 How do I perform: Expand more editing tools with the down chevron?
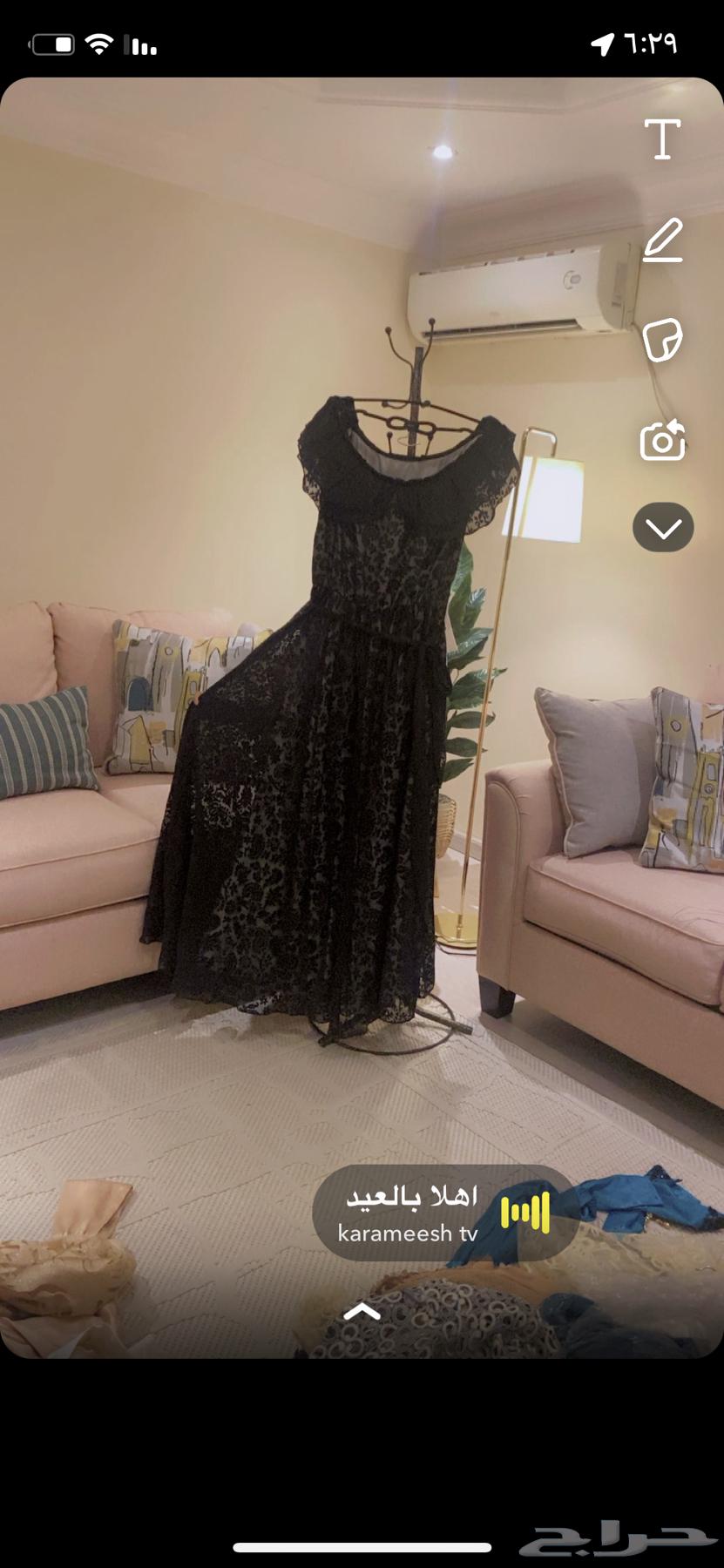pyautogui.click(x=663, y=528)
